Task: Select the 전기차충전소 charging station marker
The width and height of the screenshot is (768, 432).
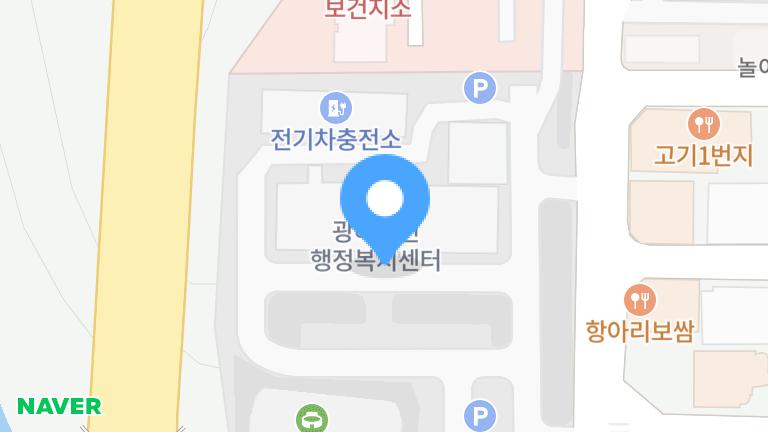Action: pos(335,107)
